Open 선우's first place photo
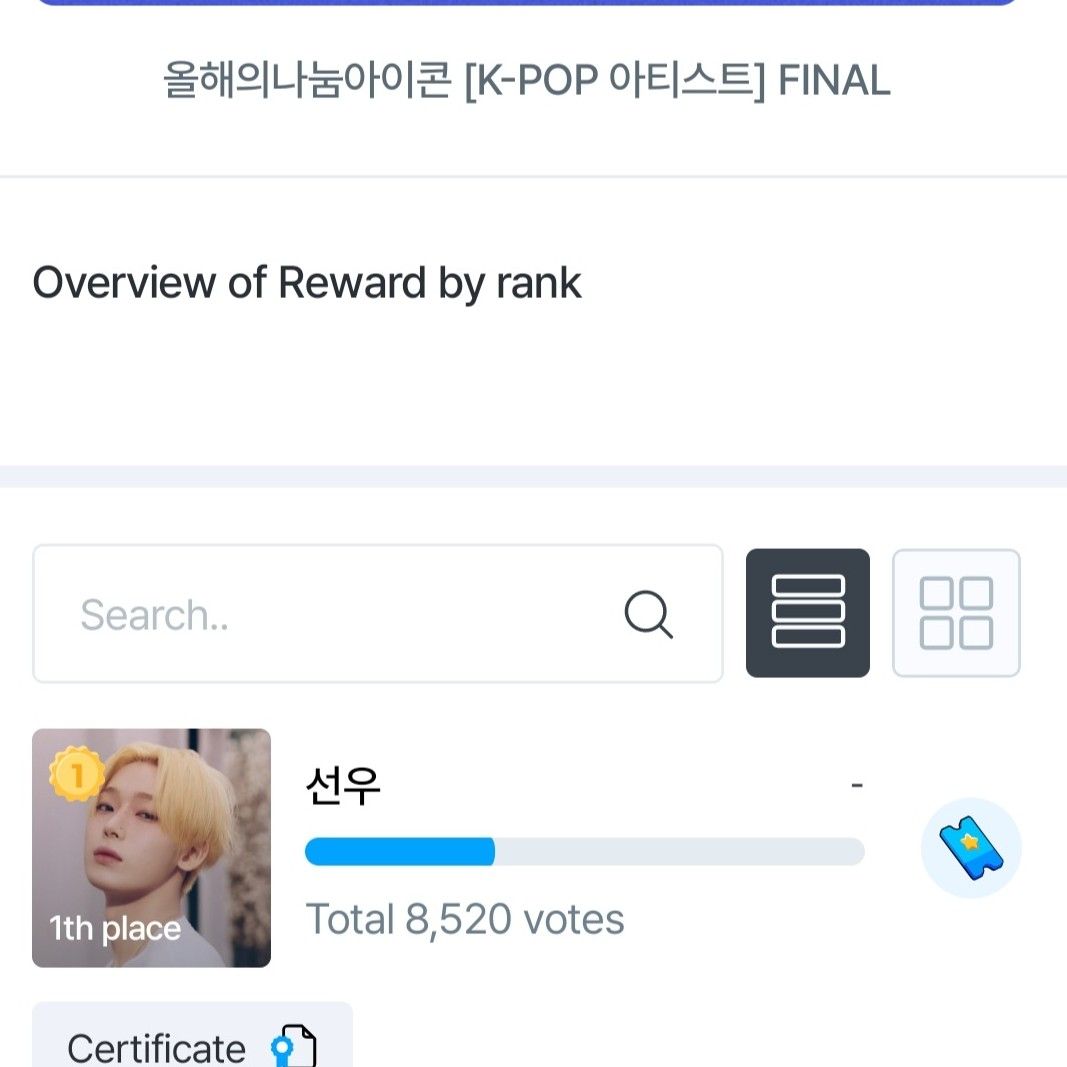The height and width of the screenshot is (1067, 1067). coord(152,848)
